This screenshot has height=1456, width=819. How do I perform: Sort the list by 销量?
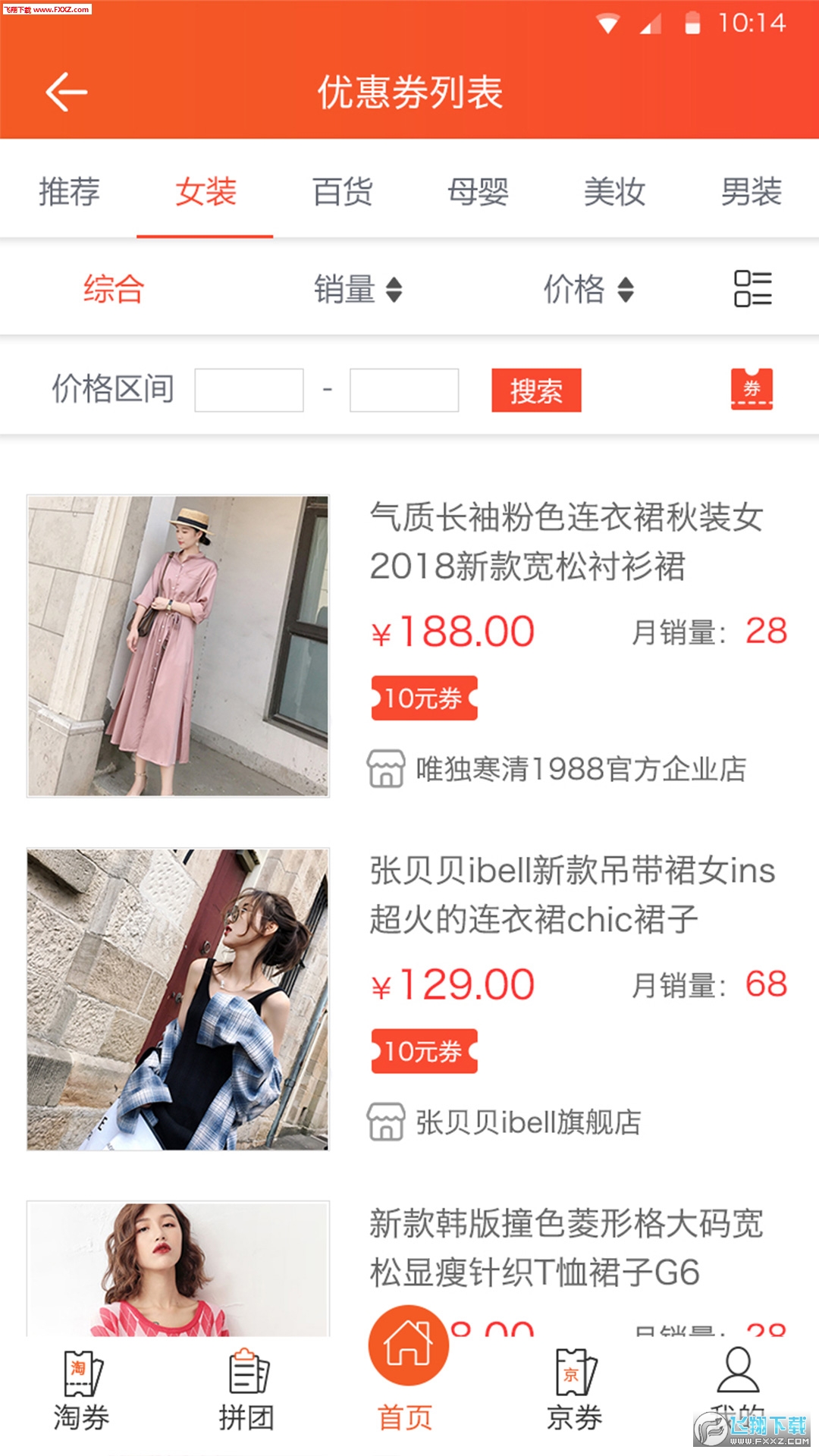point(358,289)
